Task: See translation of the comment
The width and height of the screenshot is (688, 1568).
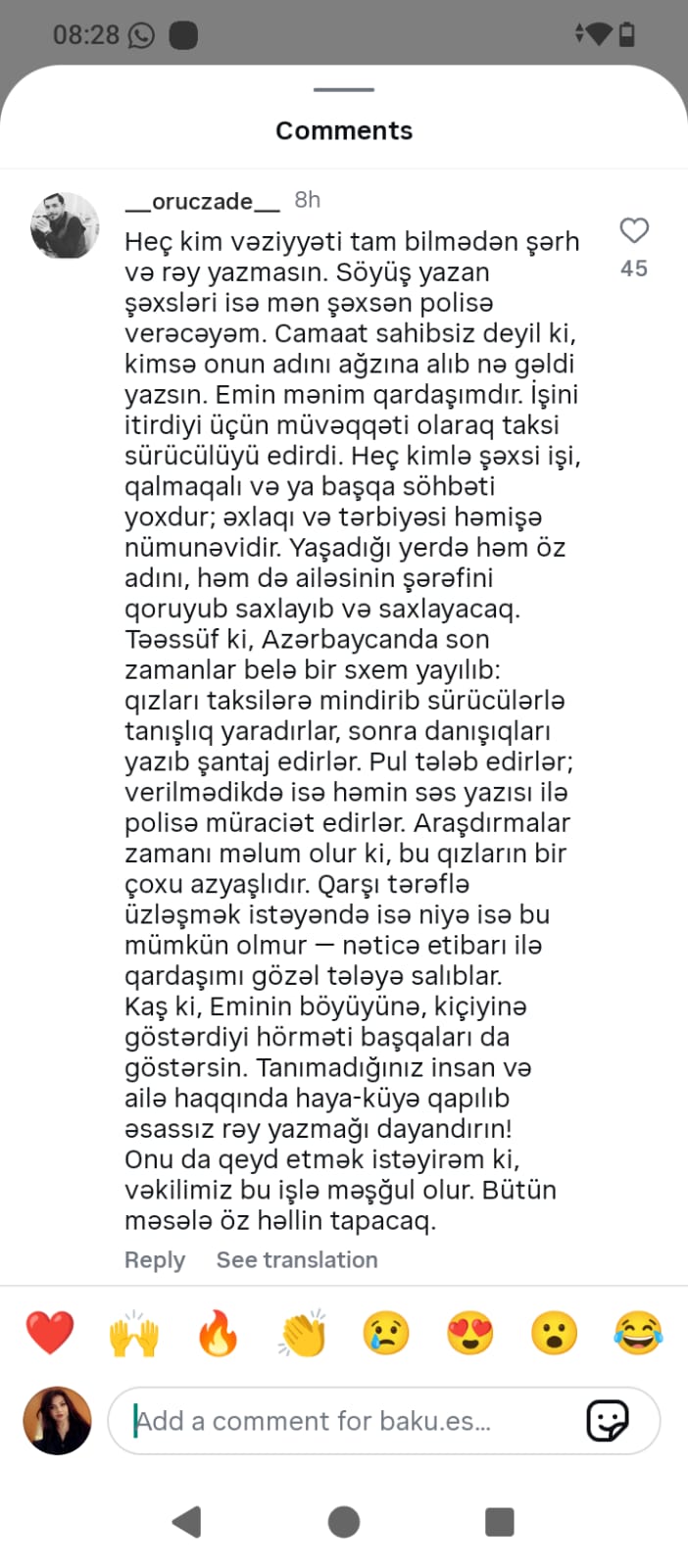Action: point(296,1260)
